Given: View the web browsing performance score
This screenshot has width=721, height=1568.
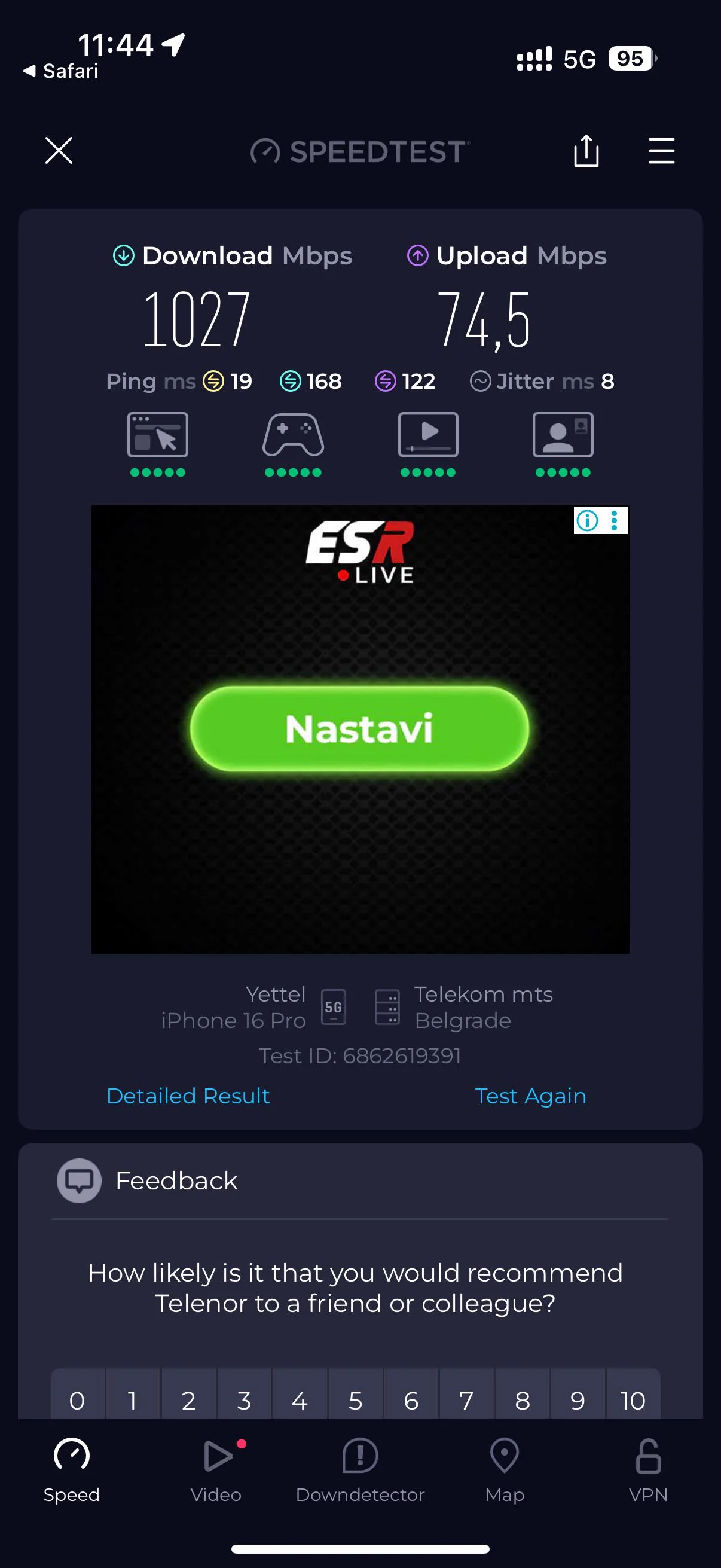Looking at the screenshot, I should (x=158, y=443).
